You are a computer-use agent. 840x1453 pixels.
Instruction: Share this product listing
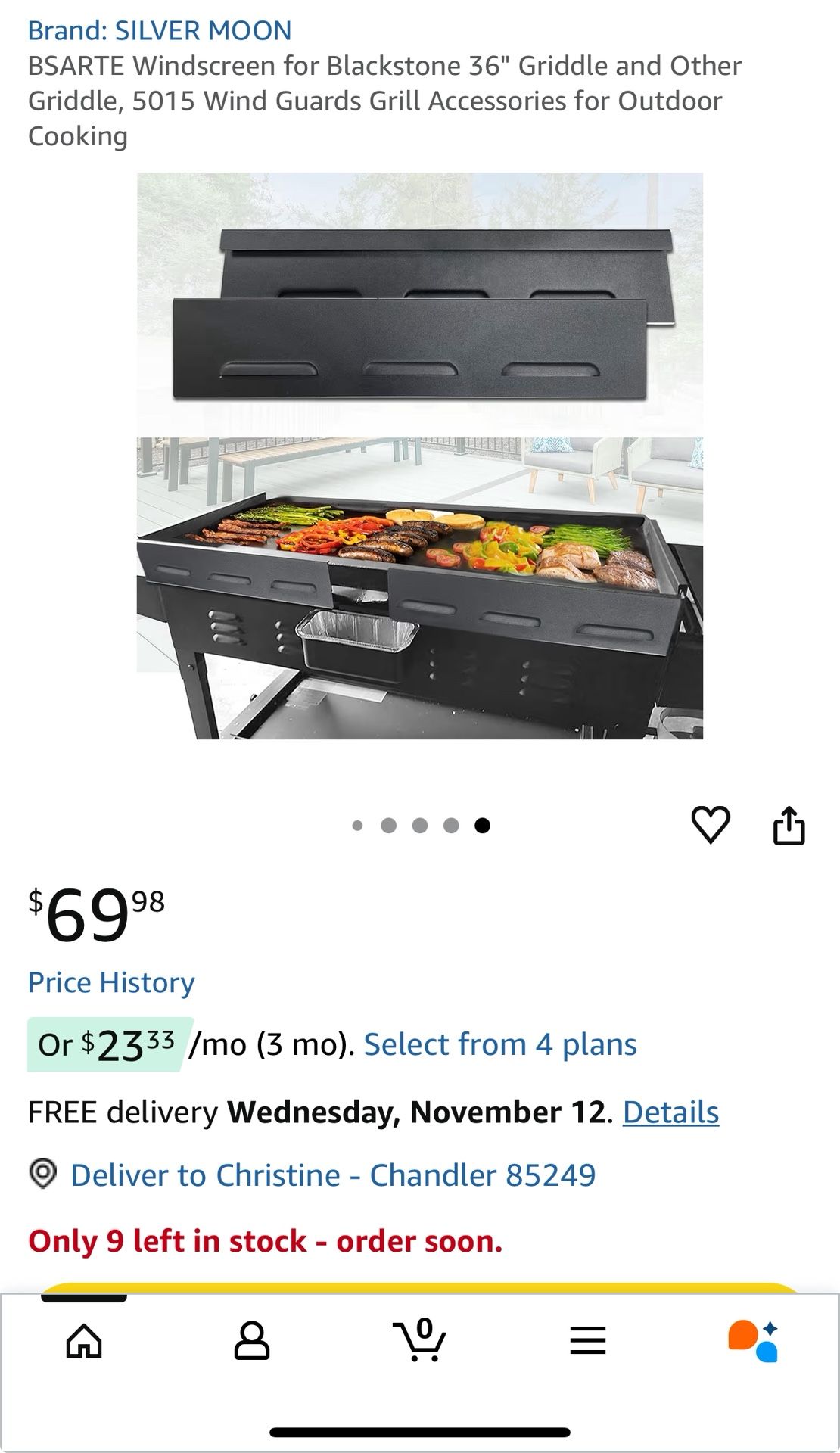tap(789, 825)
